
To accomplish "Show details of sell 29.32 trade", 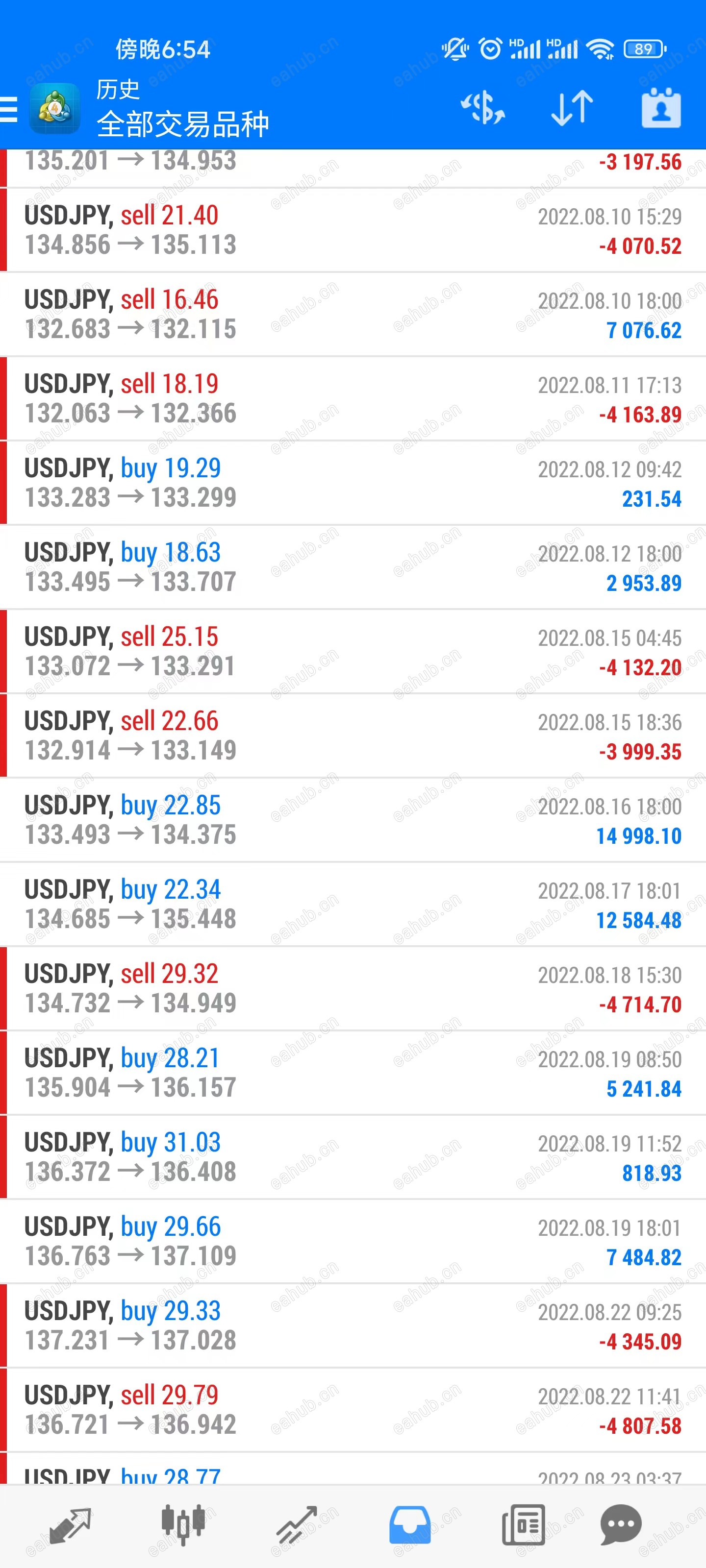I will click(353, 988).
